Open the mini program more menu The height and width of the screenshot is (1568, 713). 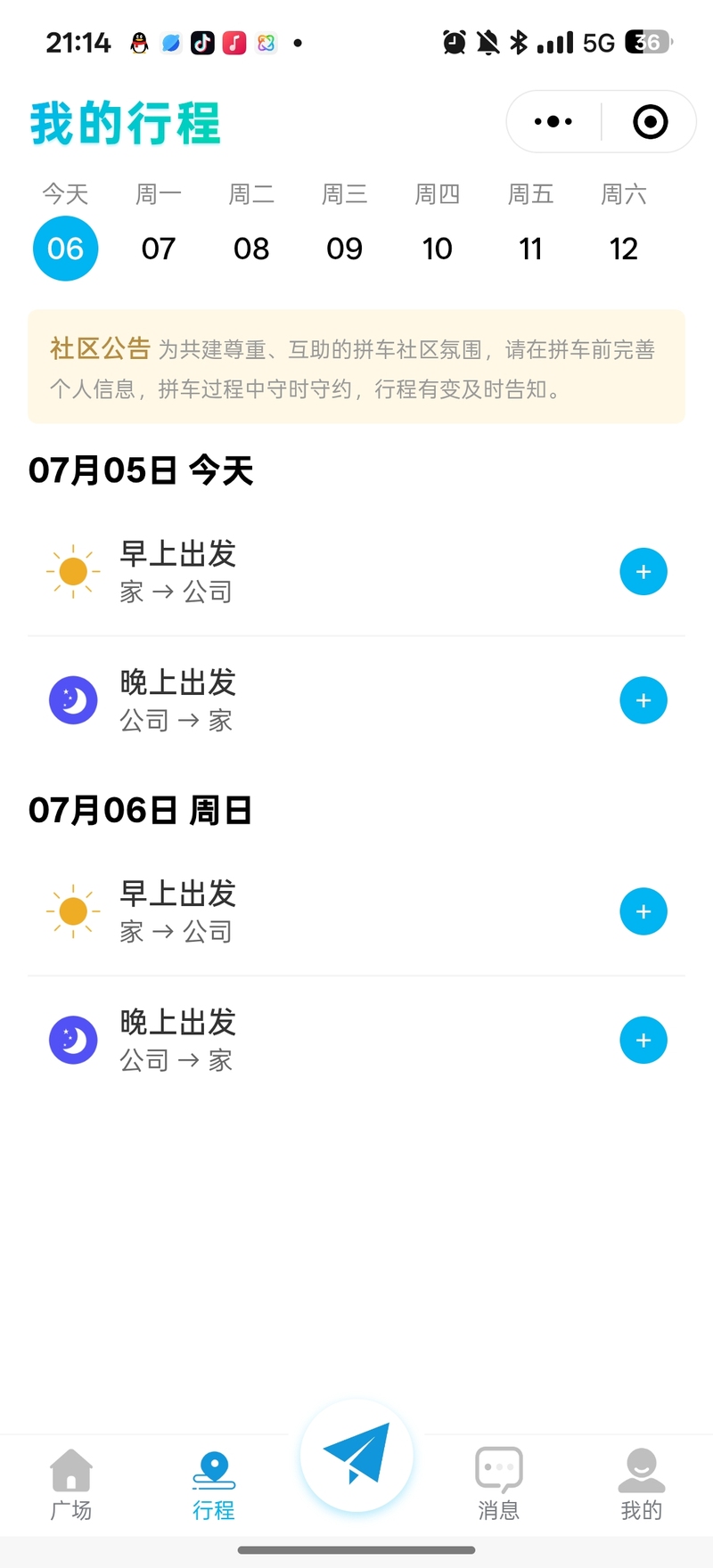[553, 122]
